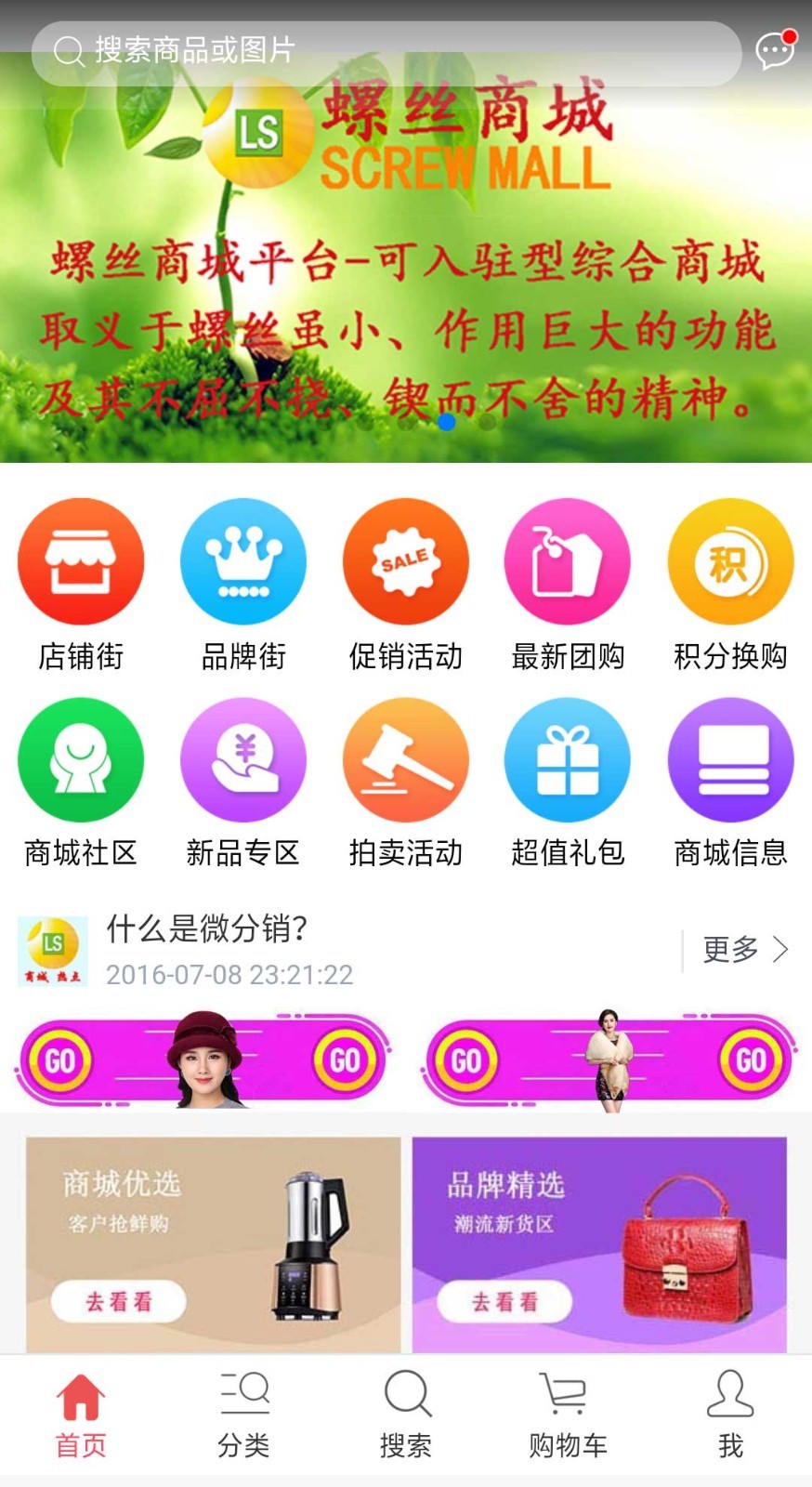Go to the 购物车 shopping cart tab
Image resolution: width=812 pixels, height=1487 pixels.
pos(568,1415)
